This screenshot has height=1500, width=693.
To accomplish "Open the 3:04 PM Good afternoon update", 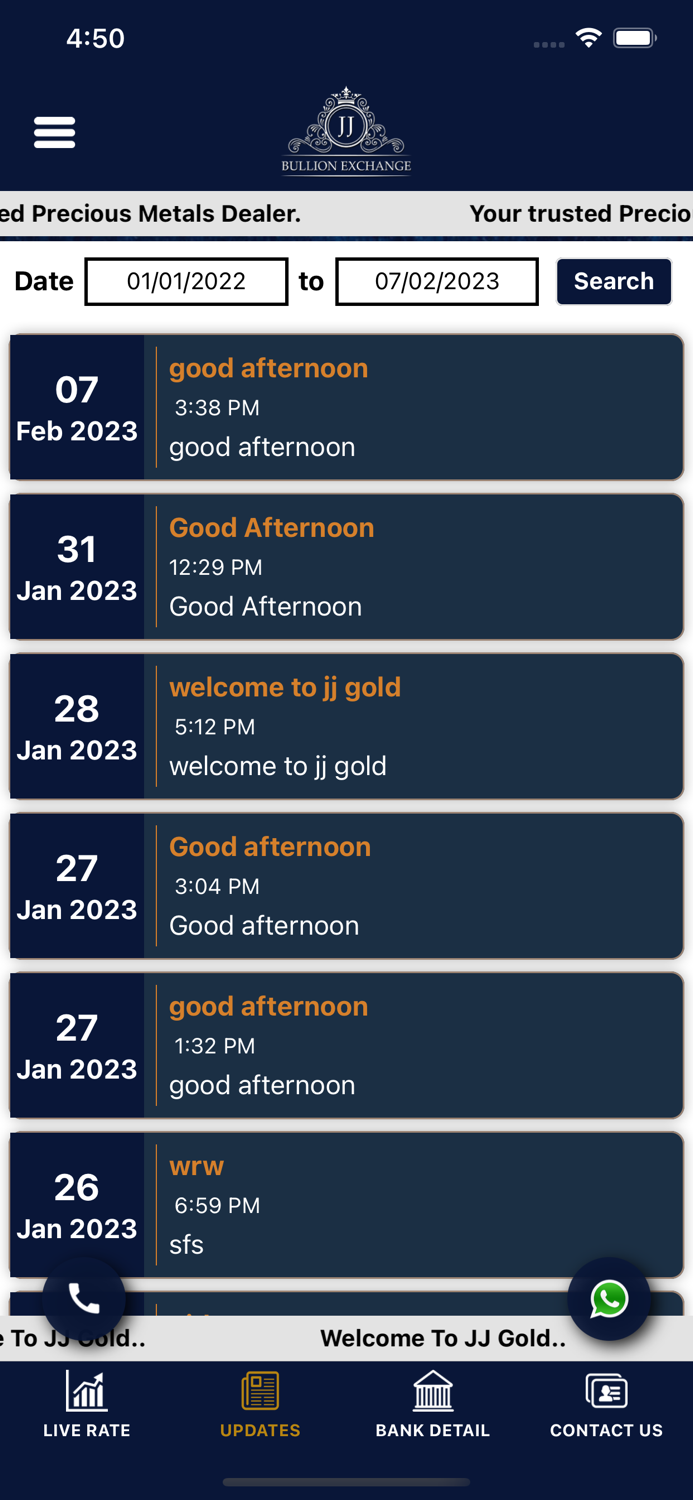I will click(346, 886).
